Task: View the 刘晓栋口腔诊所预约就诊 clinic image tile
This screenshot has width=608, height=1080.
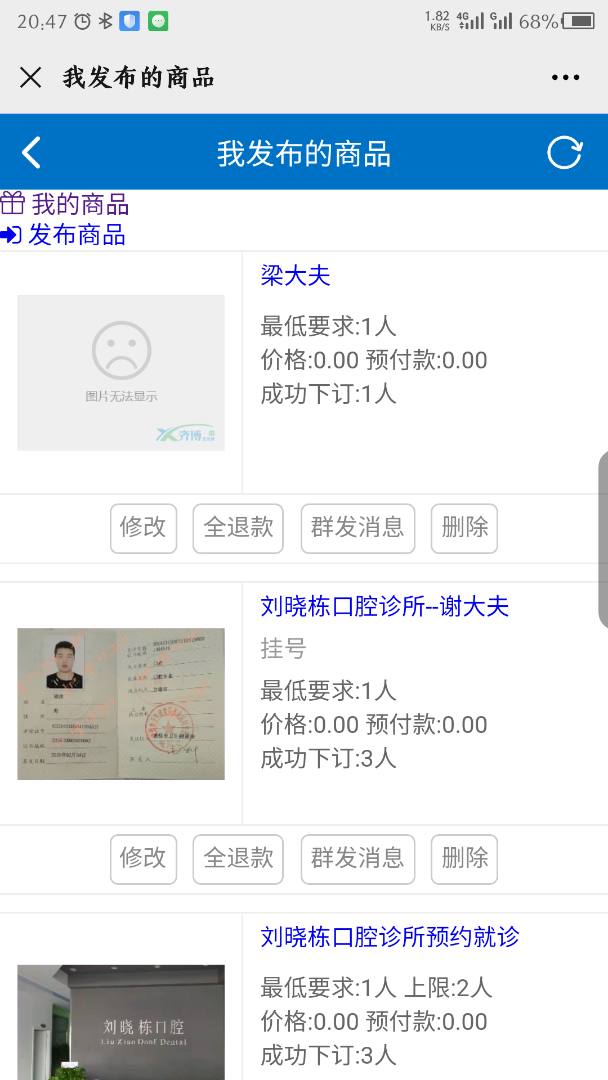Action: [x=121, y=1022]
